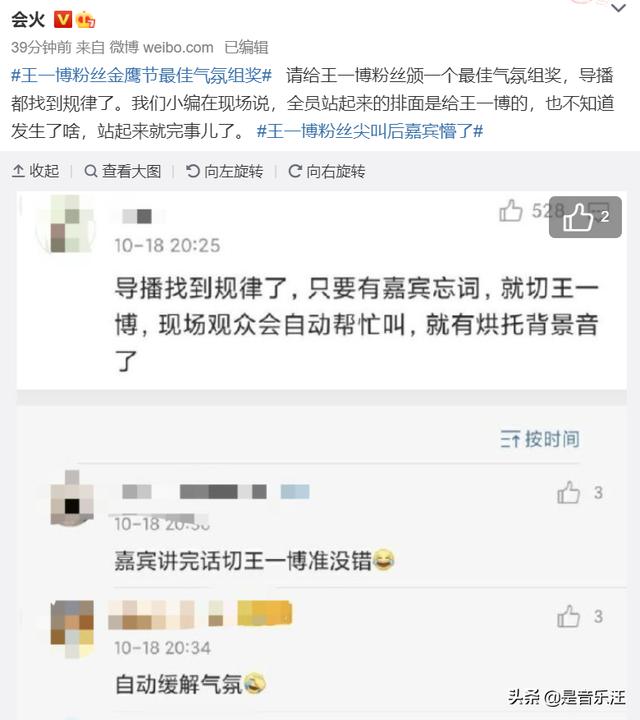640x720 pixels.
Task: Open hashtag #王一博粉丝尖叫后嘉宾懵了#
Action: [370, 131]
